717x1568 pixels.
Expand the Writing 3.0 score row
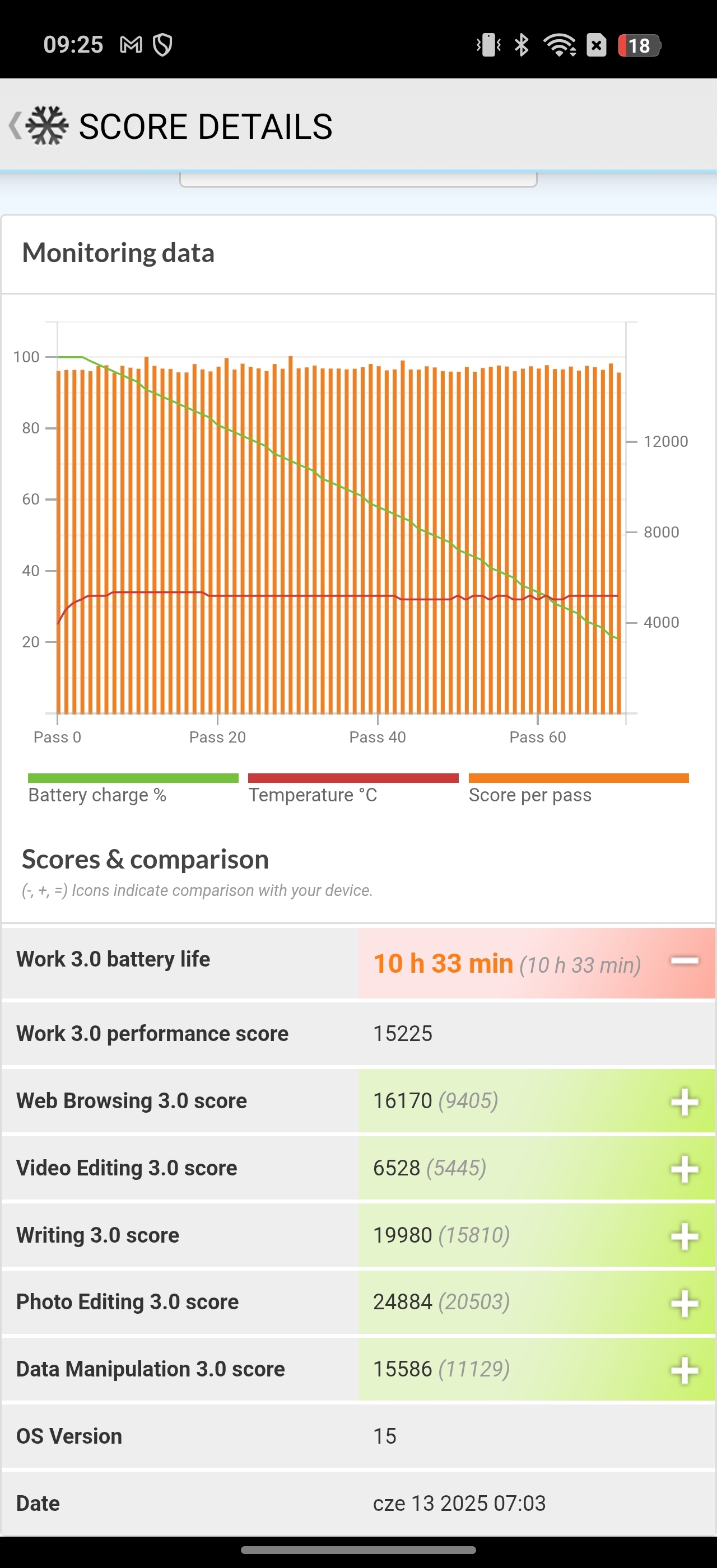358,1235
